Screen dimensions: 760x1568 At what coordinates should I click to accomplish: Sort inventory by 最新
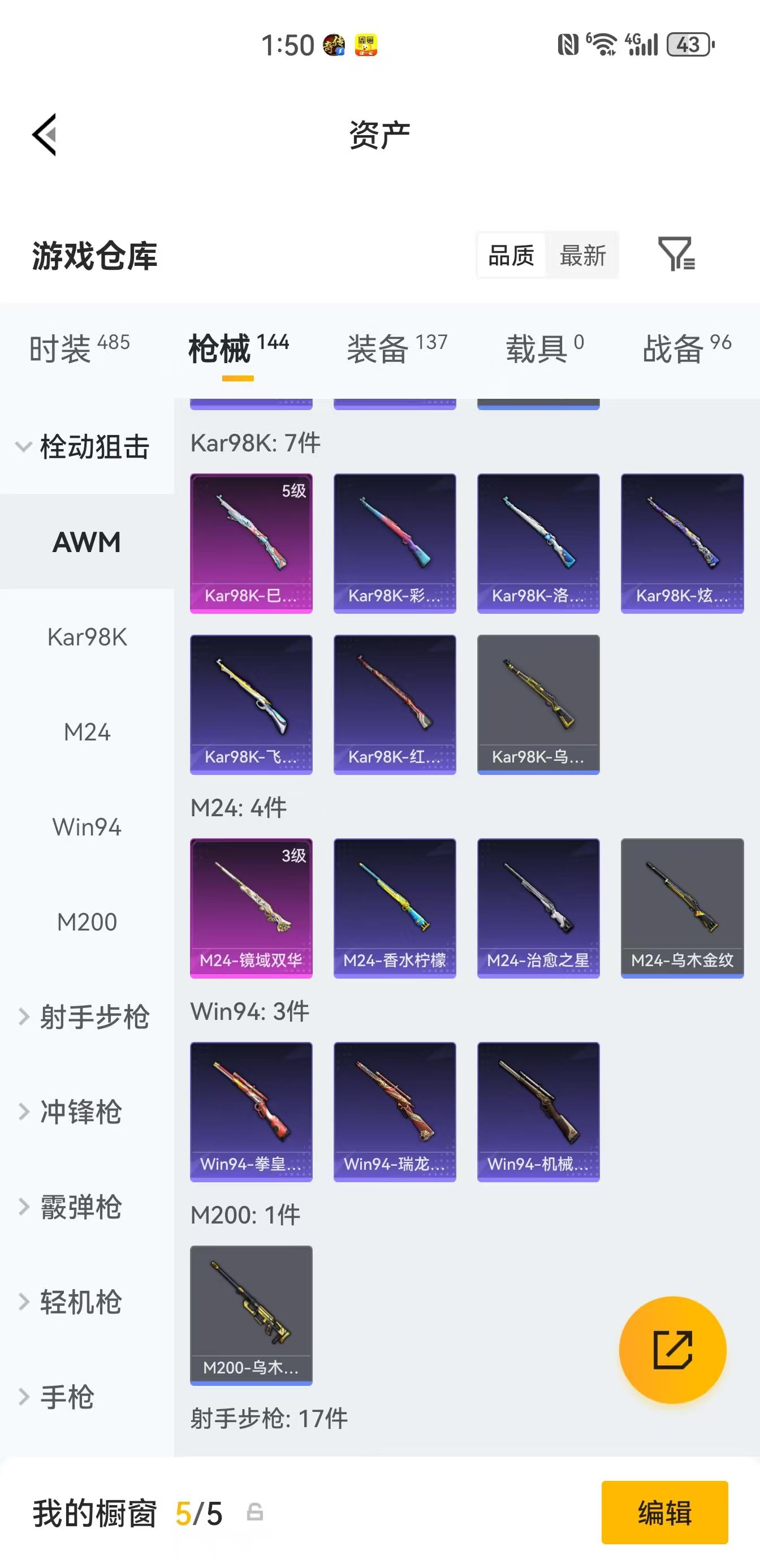click(x=582, y=256)
